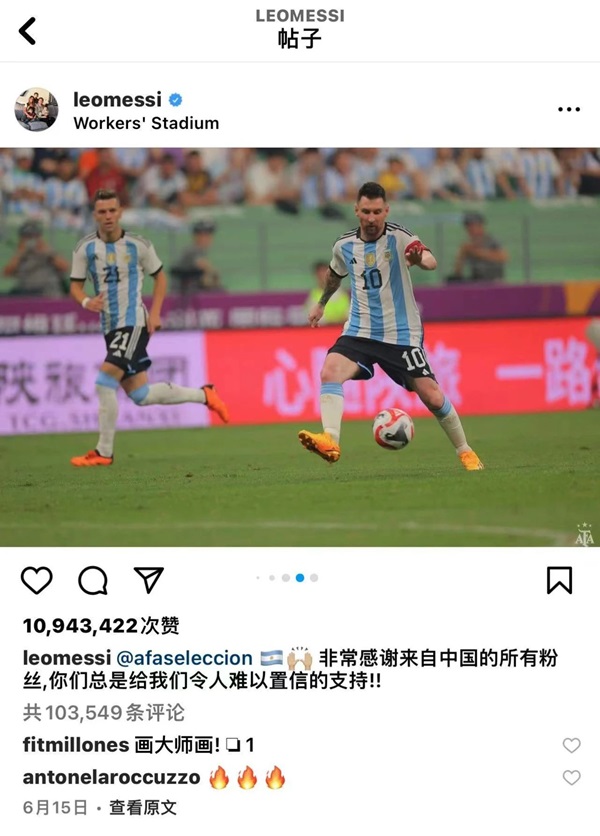
Task: Tap 查看原文 to see original text
Action: (x=143, y=807)
